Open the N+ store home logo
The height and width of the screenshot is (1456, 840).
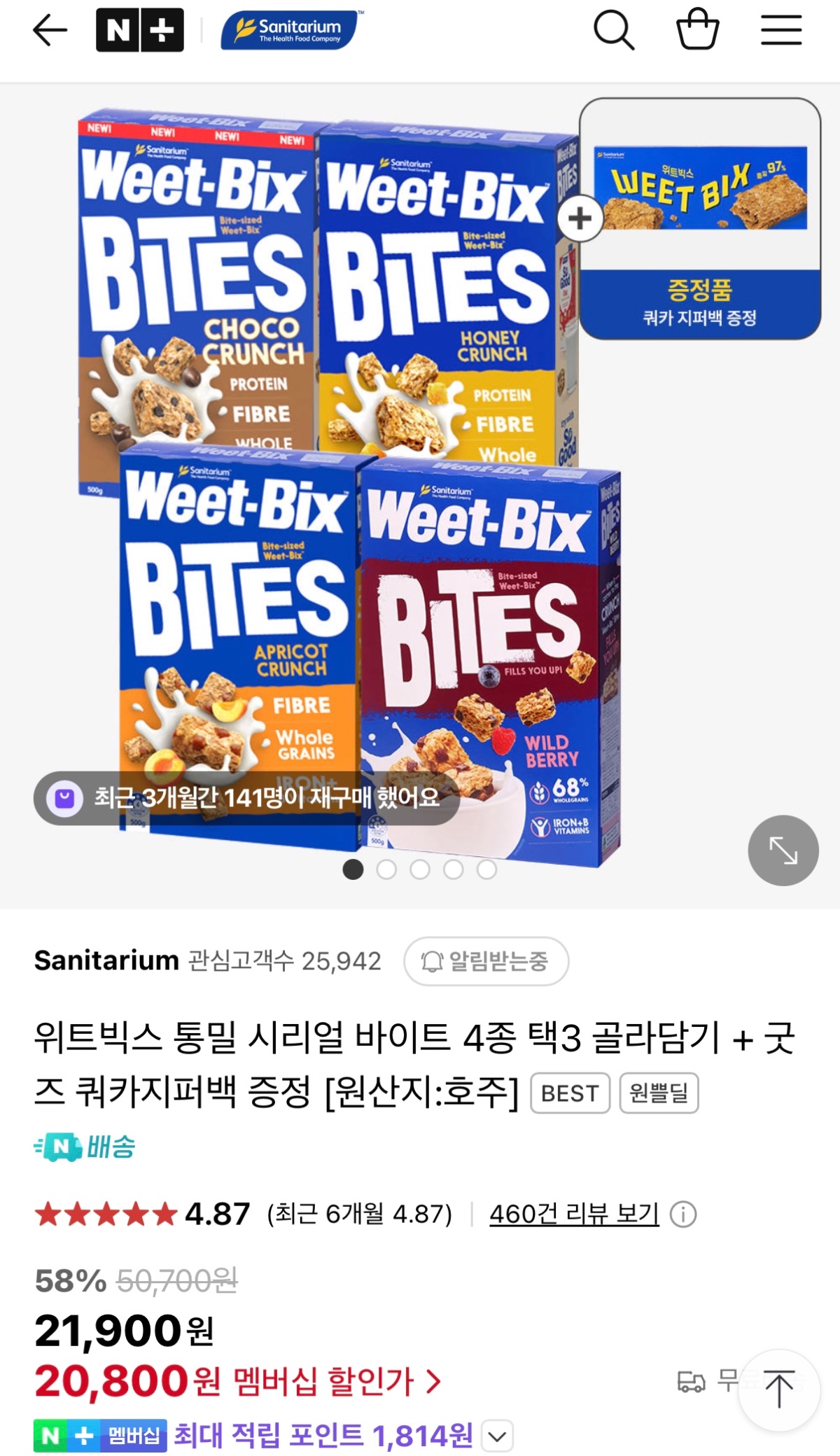pyautogui.click(x=140, y=30)
